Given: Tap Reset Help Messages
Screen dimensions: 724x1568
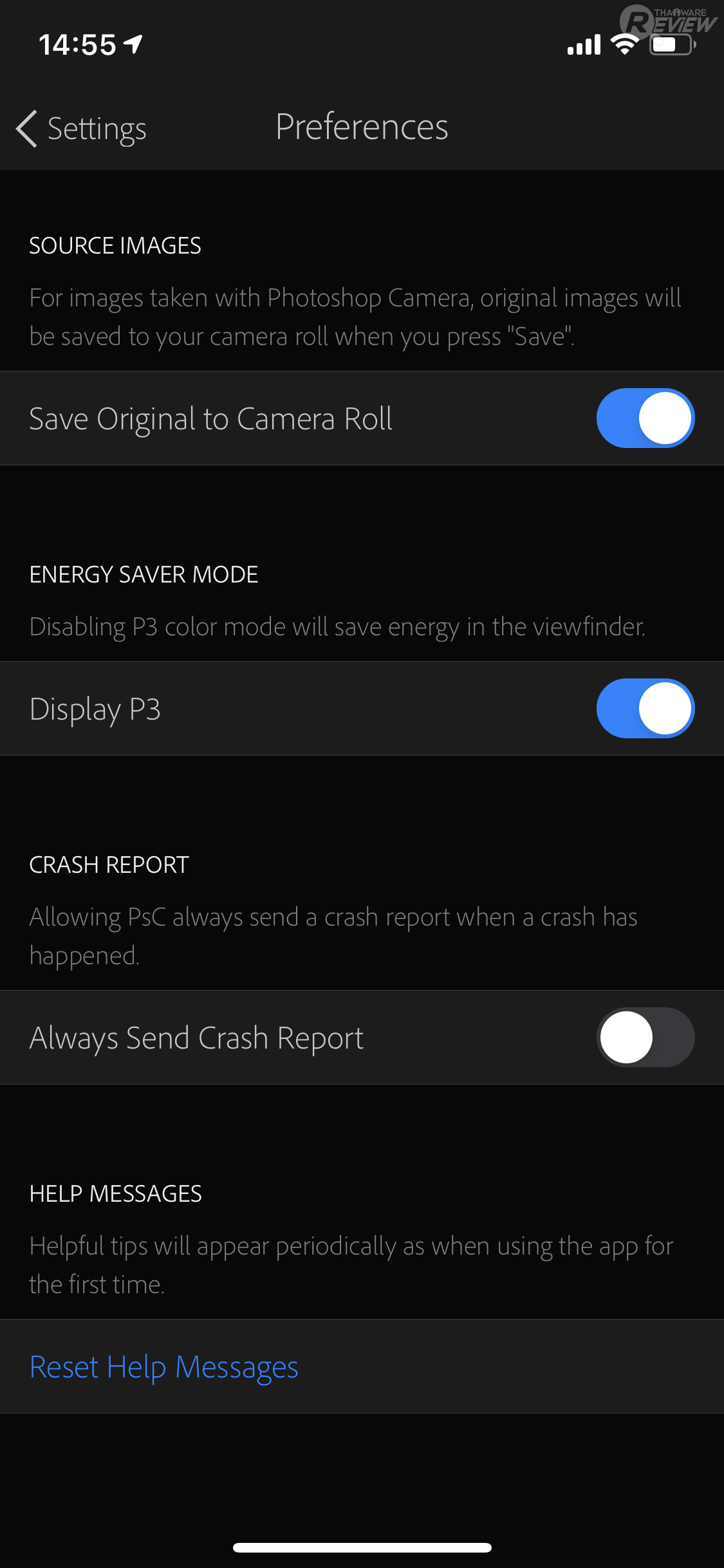Looking at the screenshot, I should [x=164, y=1367].
